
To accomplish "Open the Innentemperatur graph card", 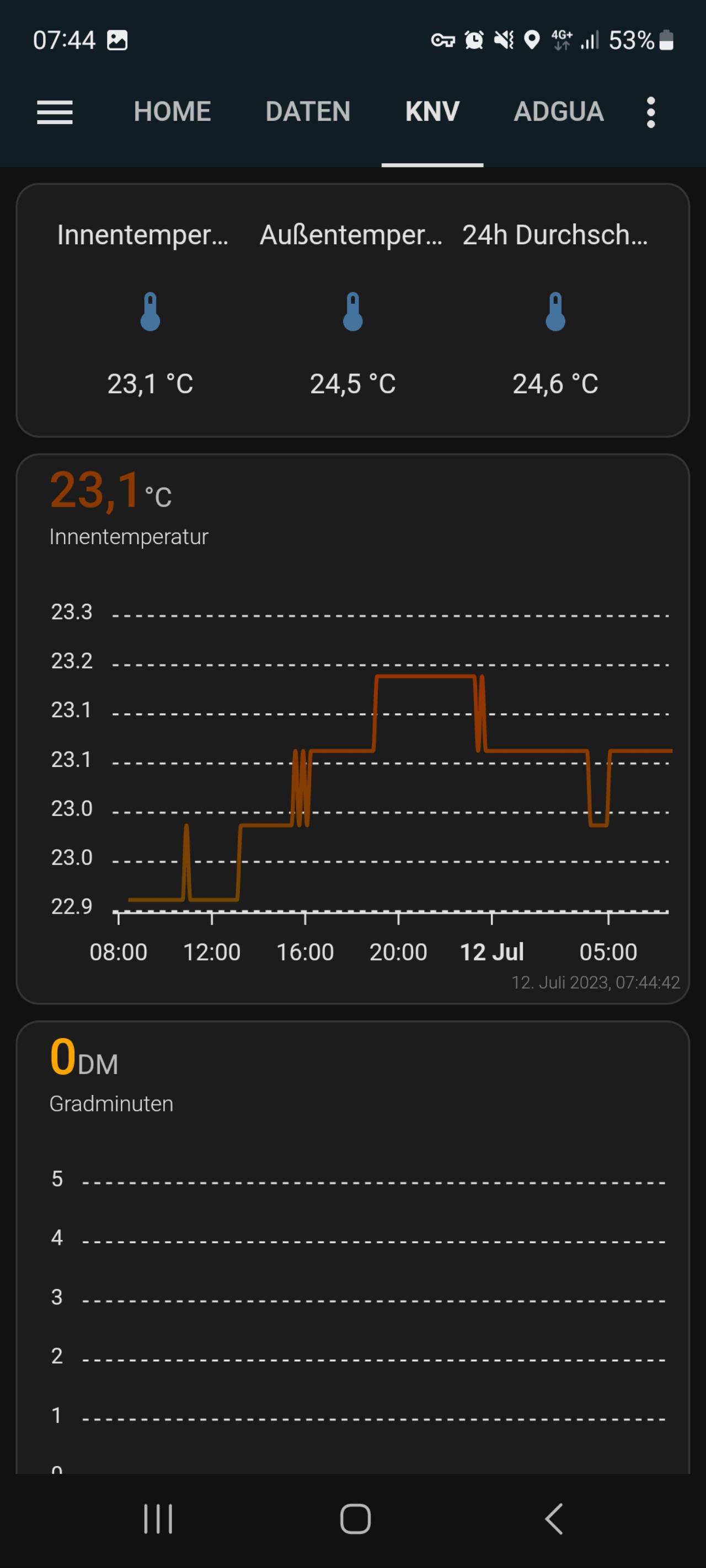I will pos(352,729).
